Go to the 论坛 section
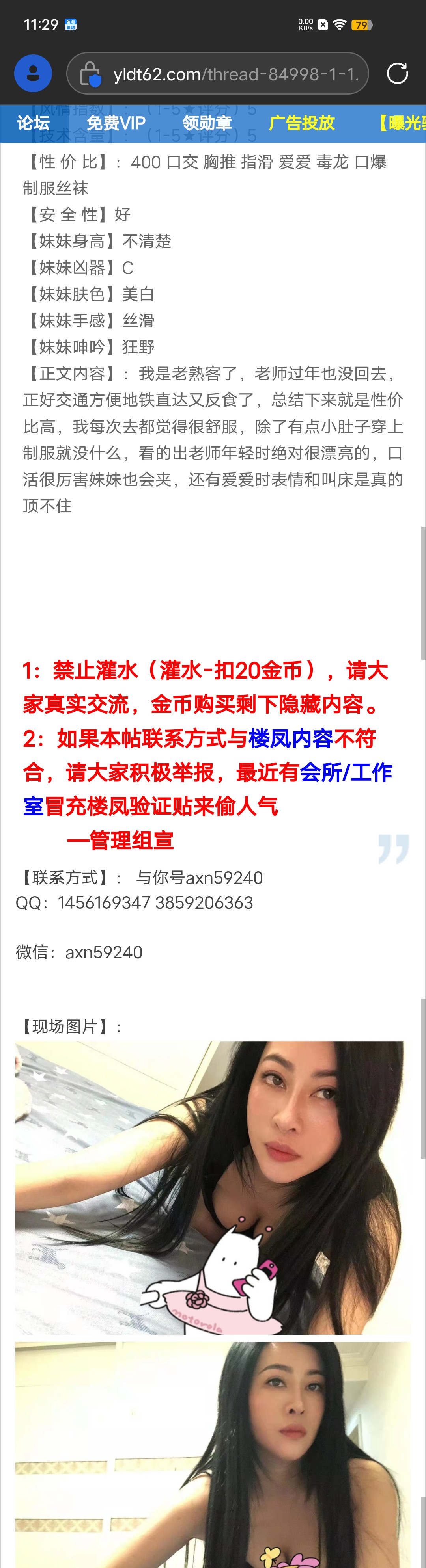The width and height of the screenshot is (426, 1568). tap(34, 123)
